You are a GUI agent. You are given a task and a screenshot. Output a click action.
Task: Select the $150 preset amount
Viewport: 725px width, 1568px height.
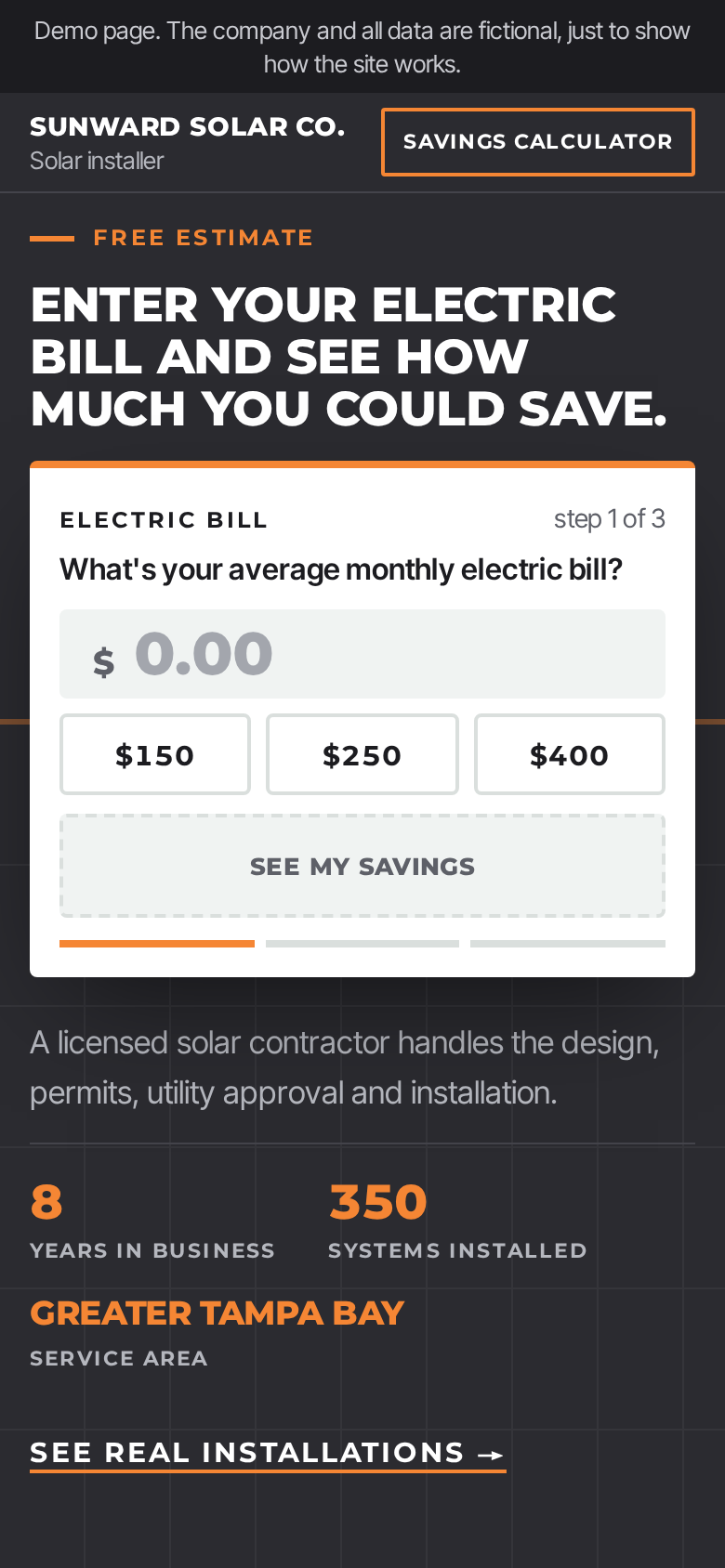pyautogui.click(x=155, y=754)
